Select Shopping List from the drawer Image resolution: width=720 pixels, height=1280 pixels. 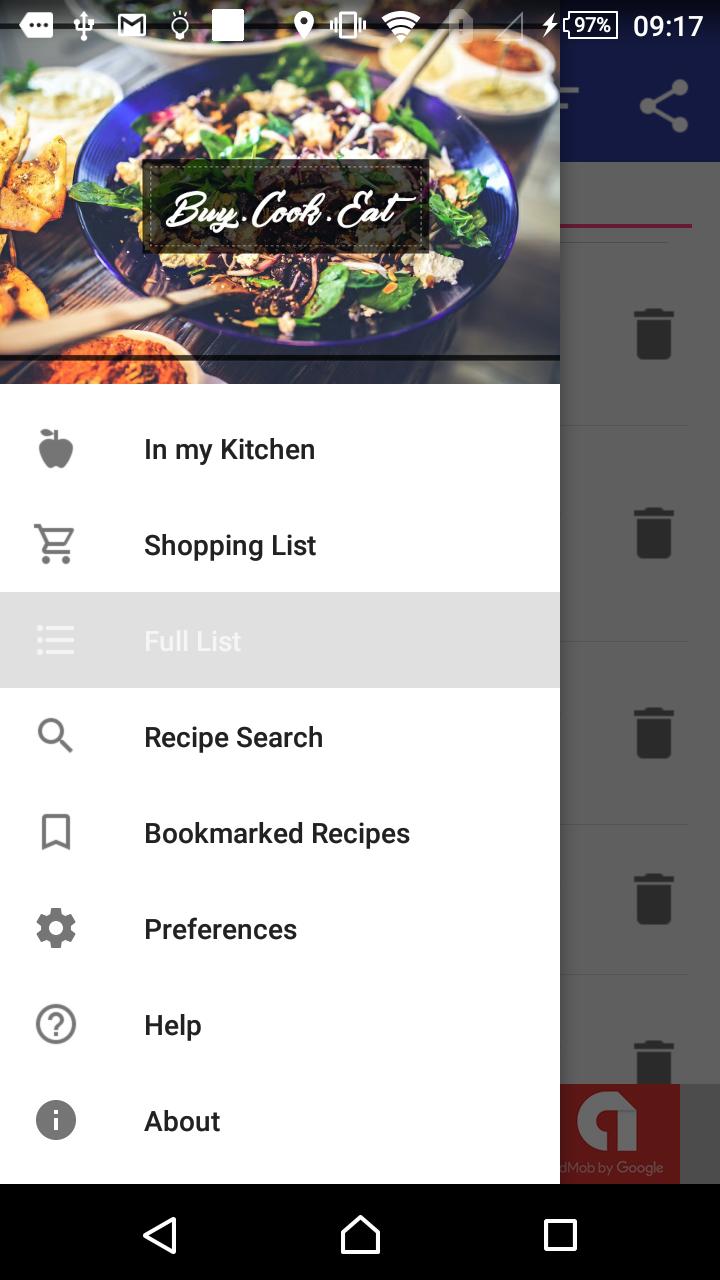click(x=229, y=545)
